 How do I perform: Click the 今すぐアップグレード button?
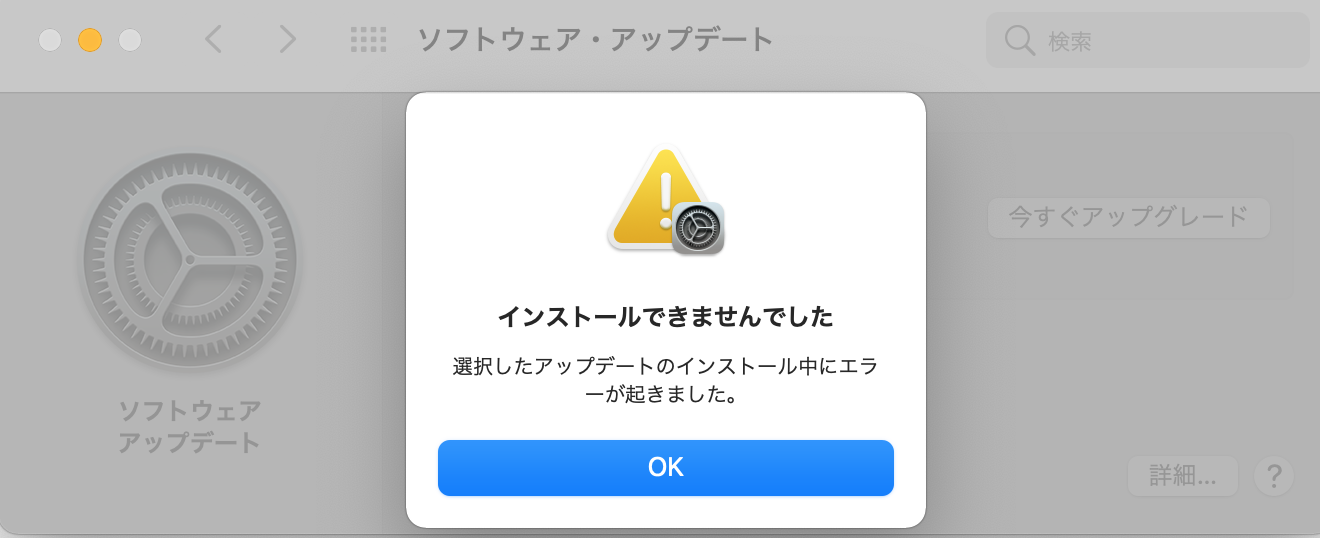click(1128, 217)
